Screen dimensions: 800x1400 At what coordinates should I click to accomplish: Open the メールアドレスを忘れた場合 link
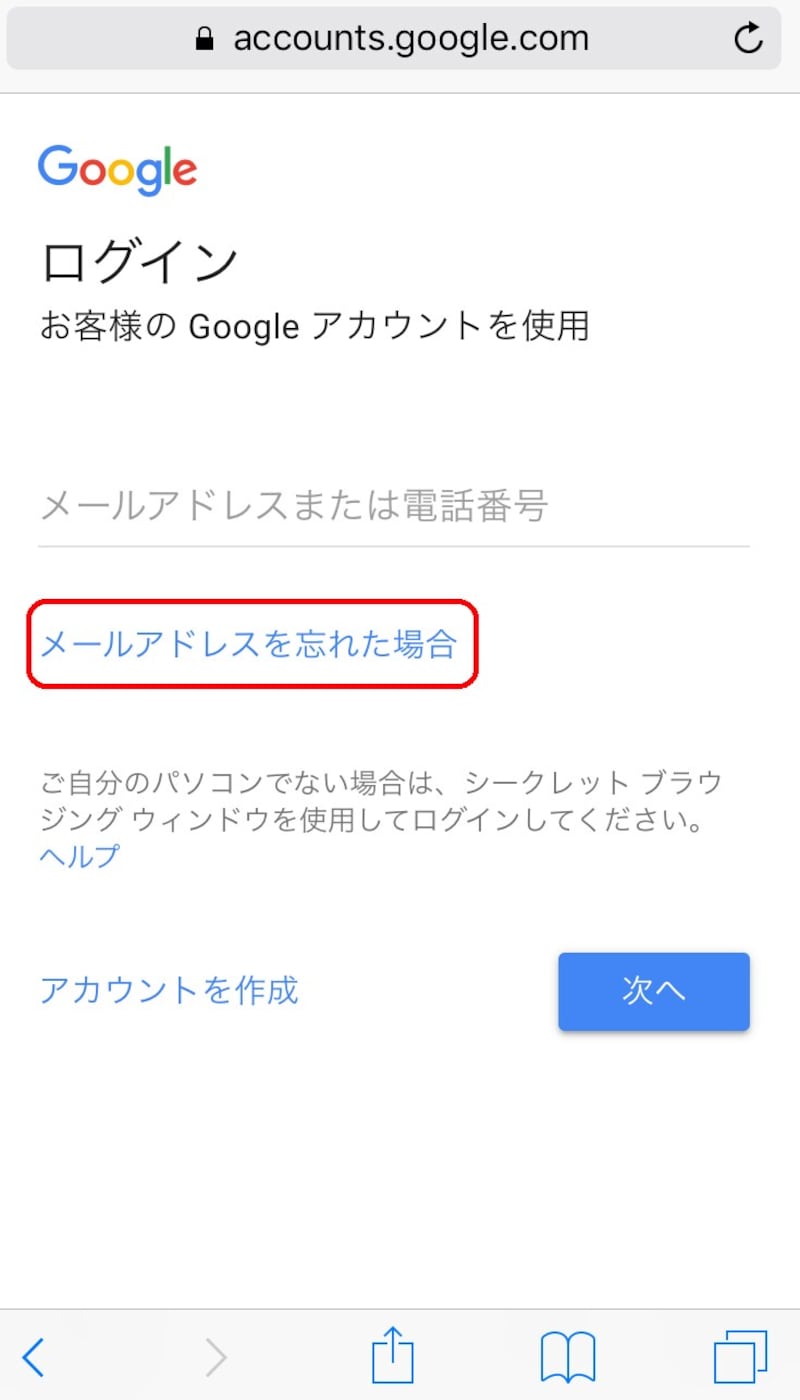(x=248, y=644)
